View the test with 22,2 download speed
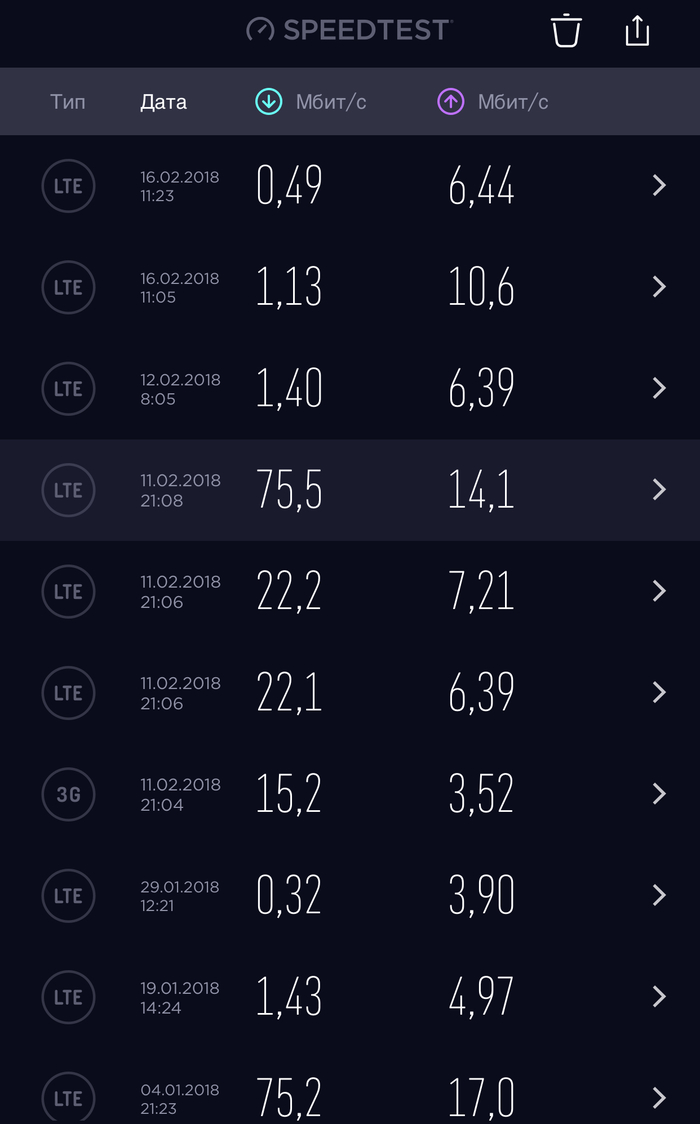Viewport: 700px width, 1124px height. click(350, 592)
